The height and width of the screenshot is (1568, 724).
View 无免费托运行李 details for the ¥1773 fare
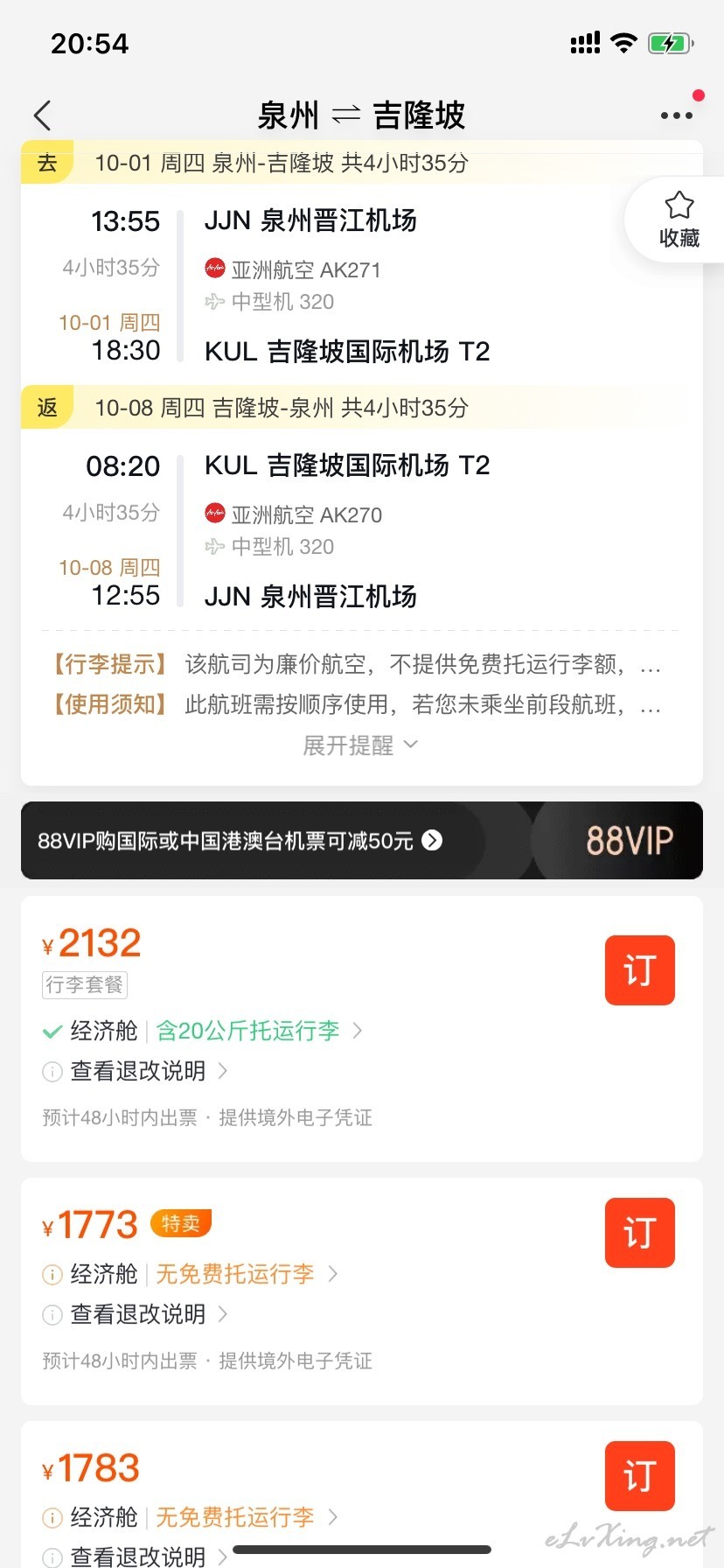point(247,1274)
